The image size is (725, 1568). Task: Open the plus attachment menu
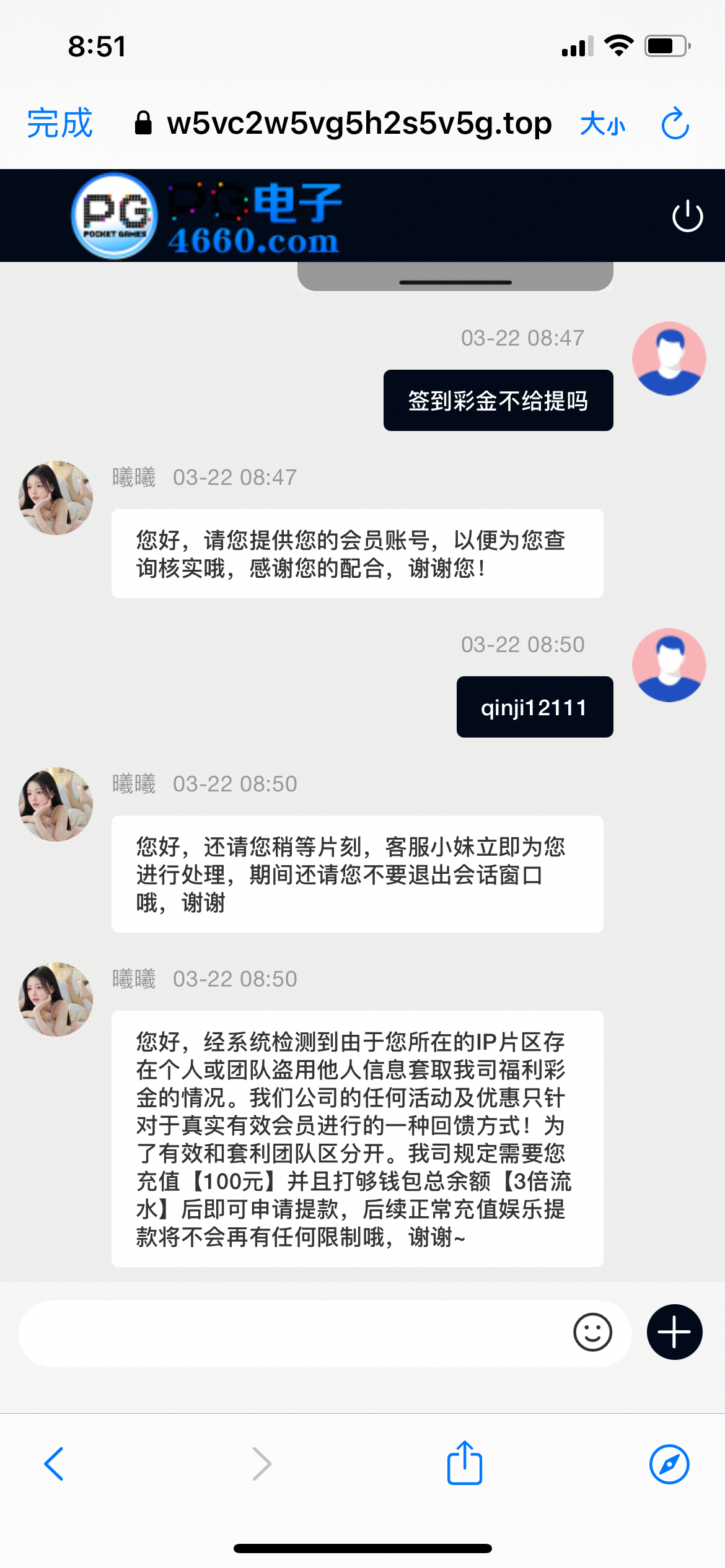click(674, 1332)
